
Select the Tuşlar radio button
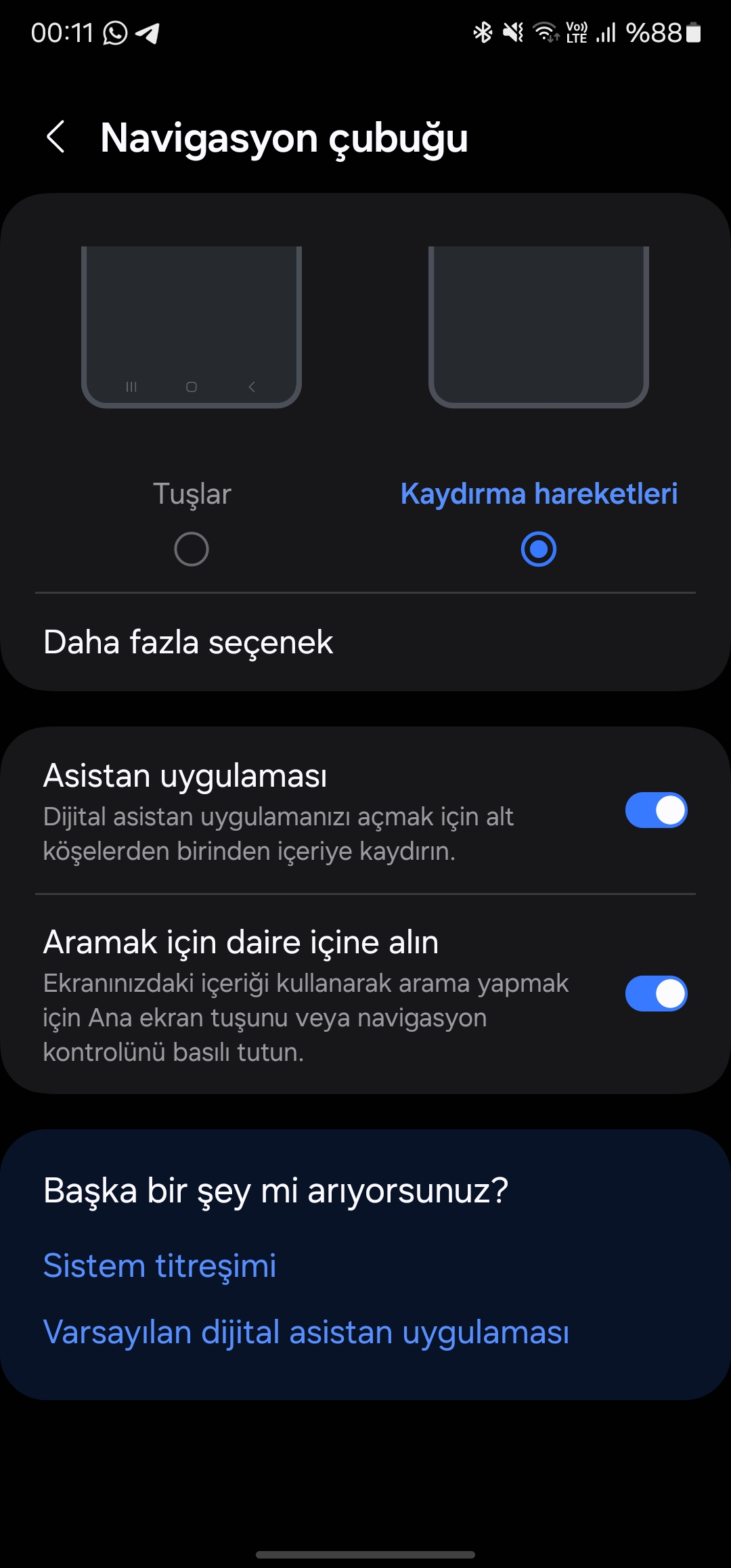tap(192, 549)
